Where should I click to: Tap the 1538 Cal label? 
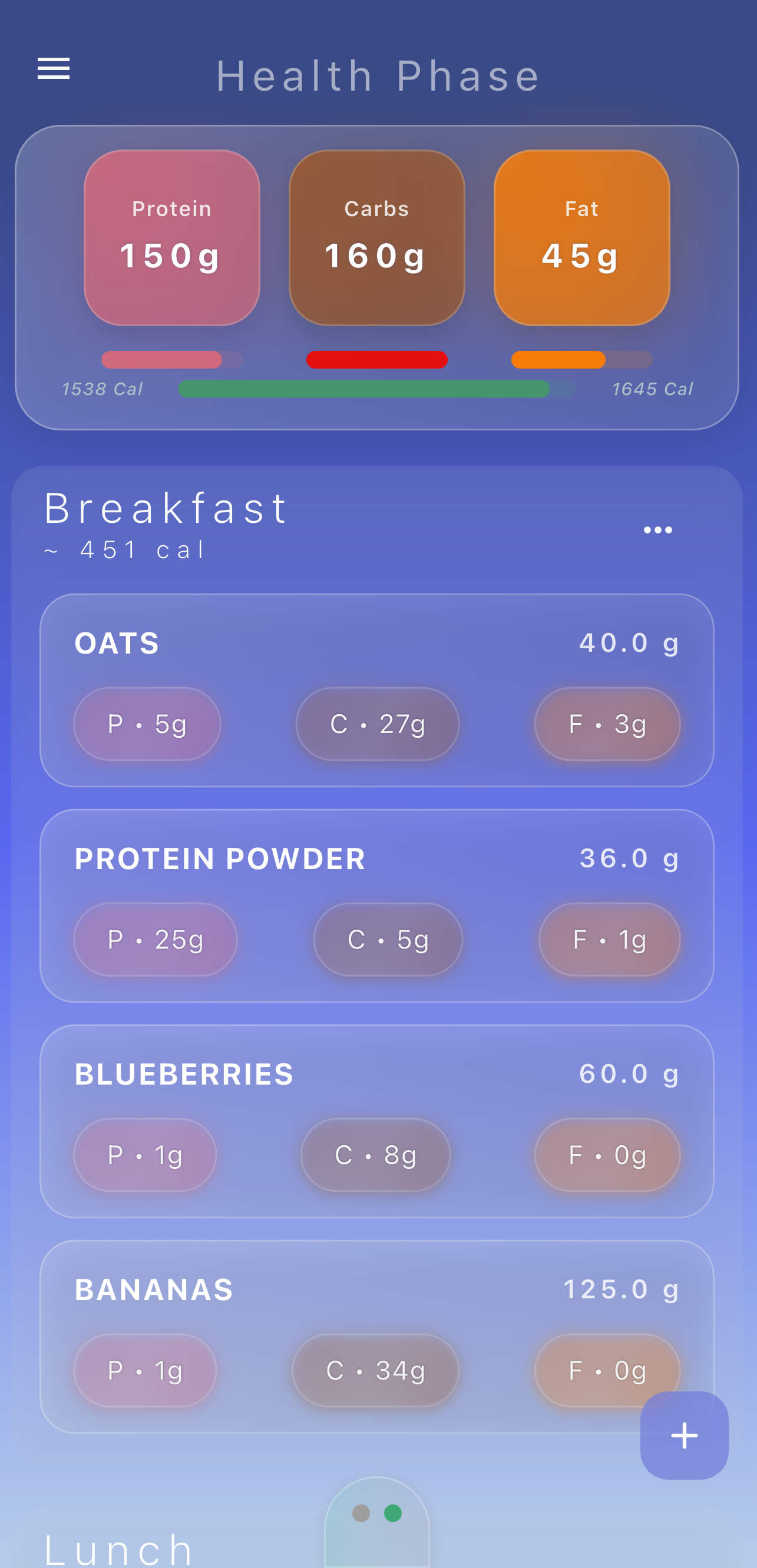pos(101,389)
